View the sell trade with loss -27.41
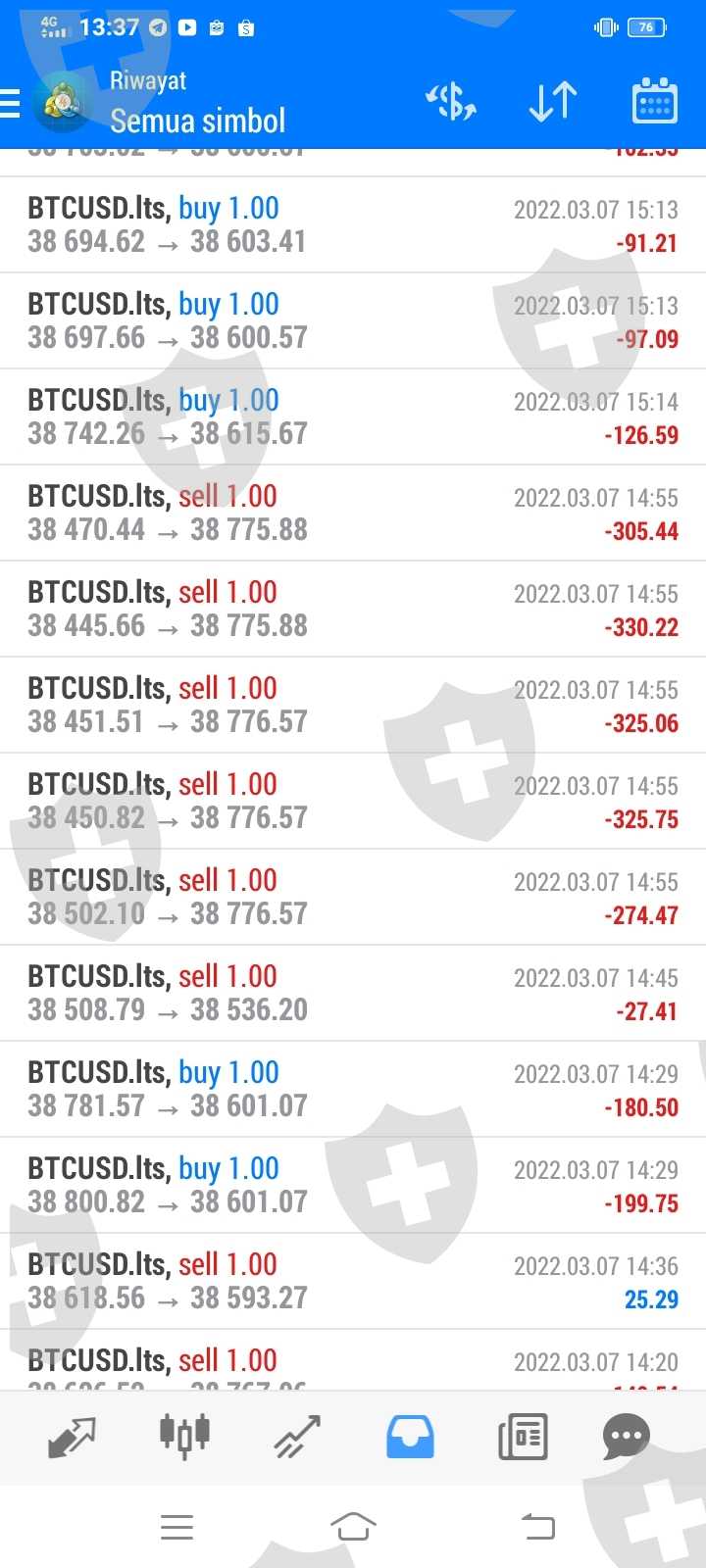 point(353,994)
